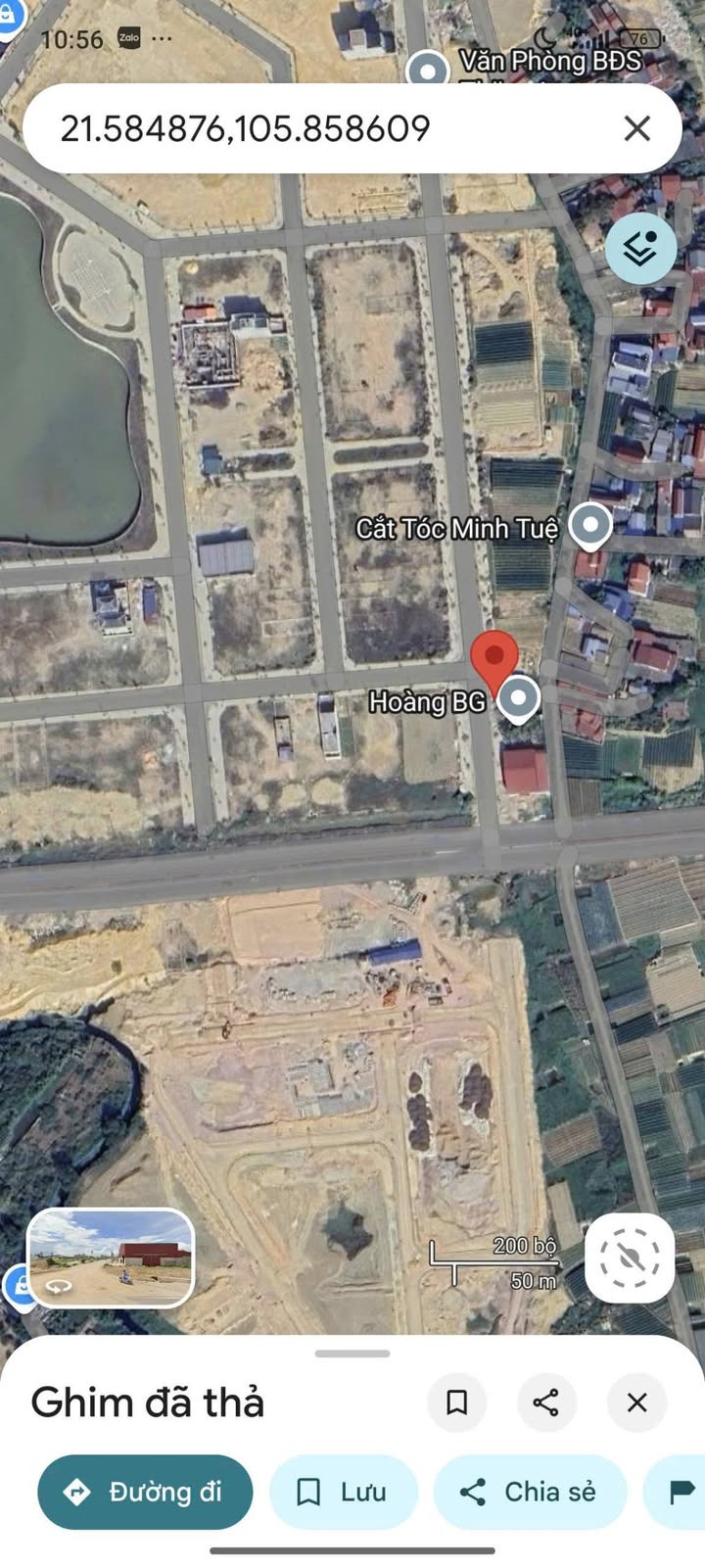Open the map layers selector
705x1568 pixels.
tap(640, 250)
